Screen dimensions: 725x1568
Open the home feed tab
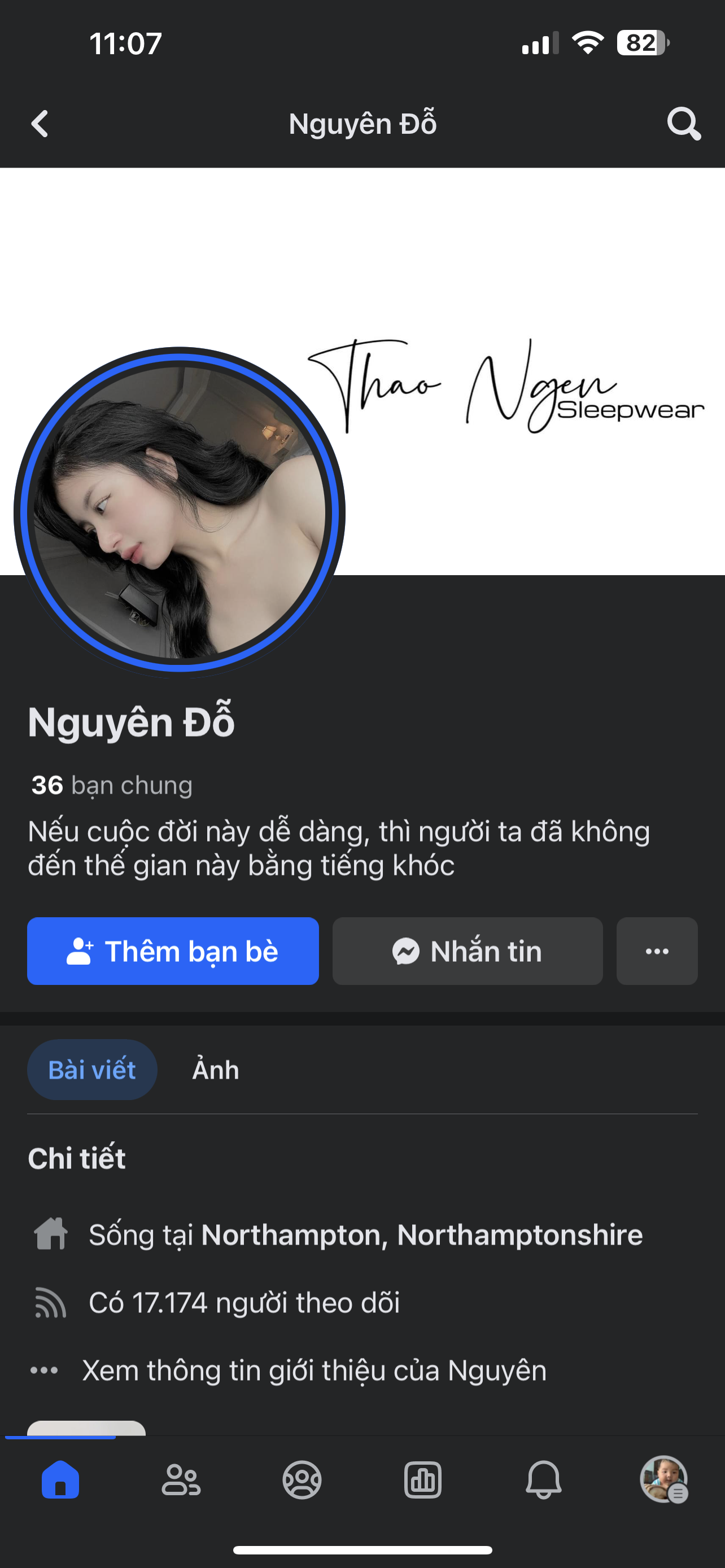coord(60,1479)
